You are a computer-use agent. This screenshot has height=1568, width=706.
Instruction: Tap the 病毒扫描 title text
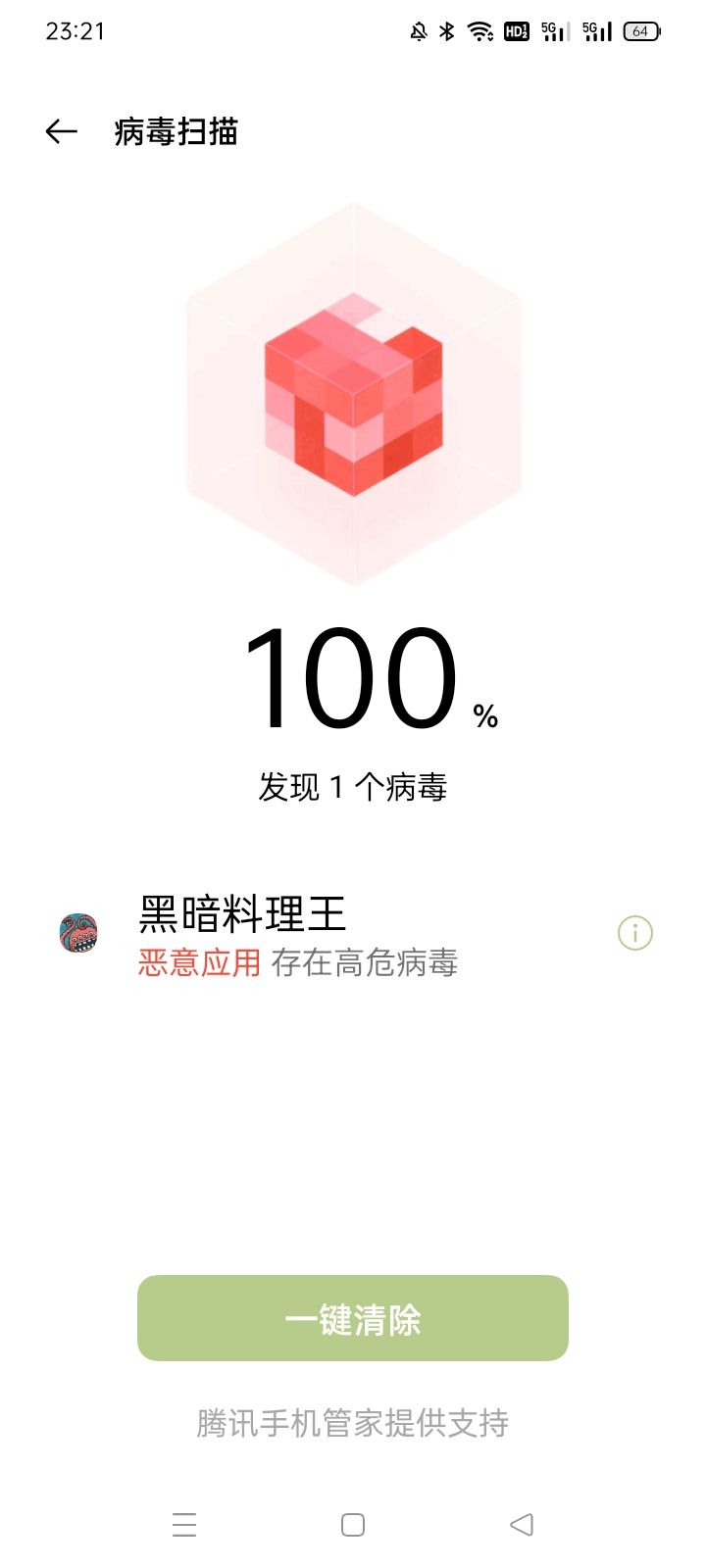click(176, 130)
